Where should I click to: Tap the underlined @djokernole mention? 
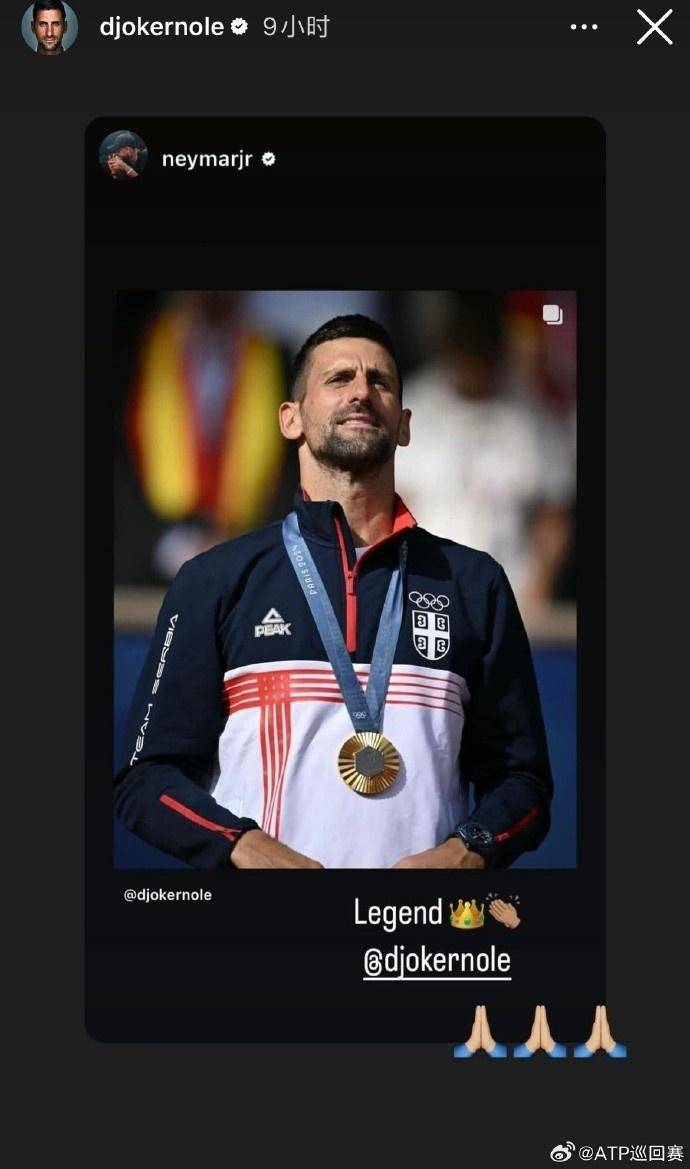pos(437,962)
